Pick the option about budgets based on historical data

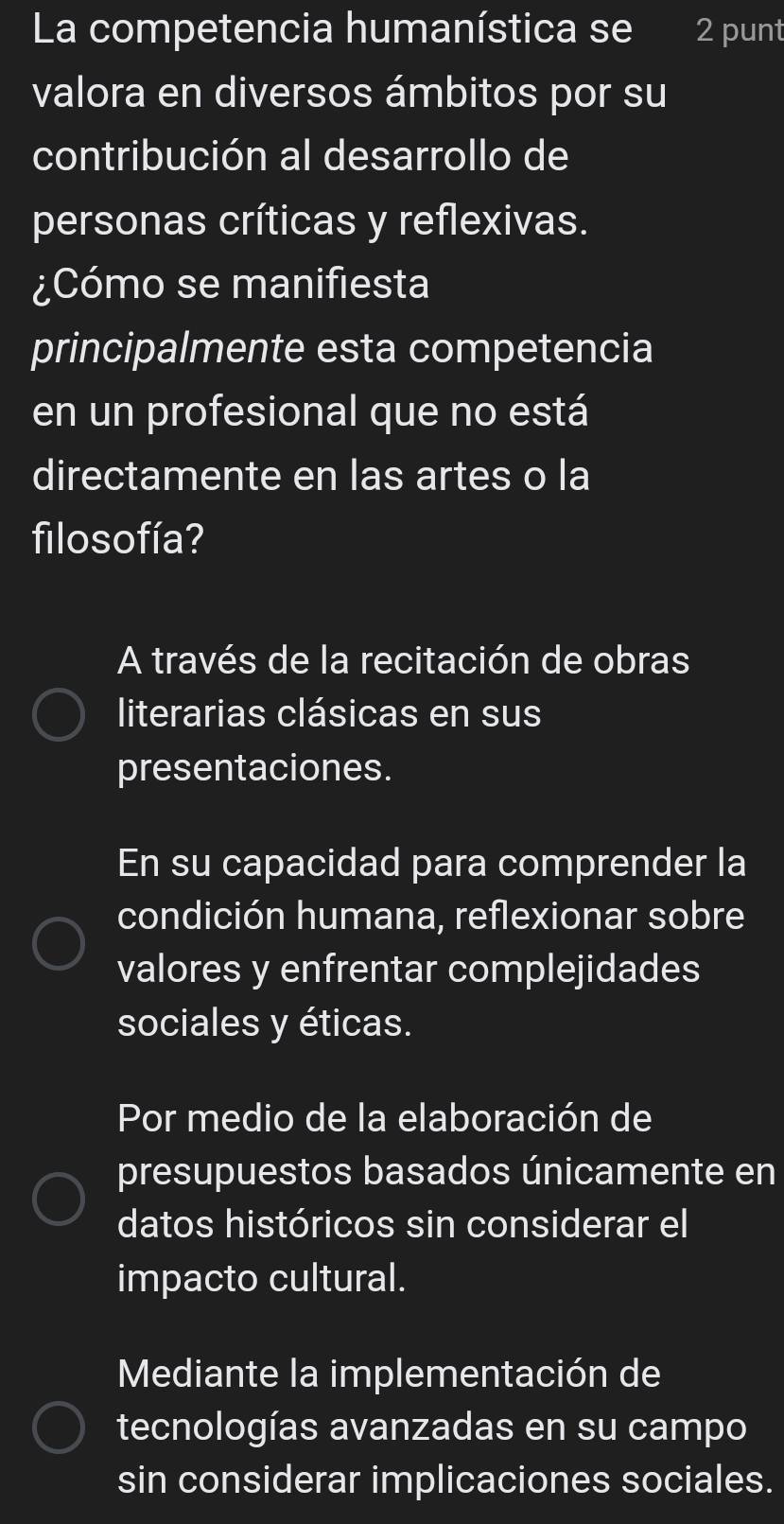point(58,1199)
